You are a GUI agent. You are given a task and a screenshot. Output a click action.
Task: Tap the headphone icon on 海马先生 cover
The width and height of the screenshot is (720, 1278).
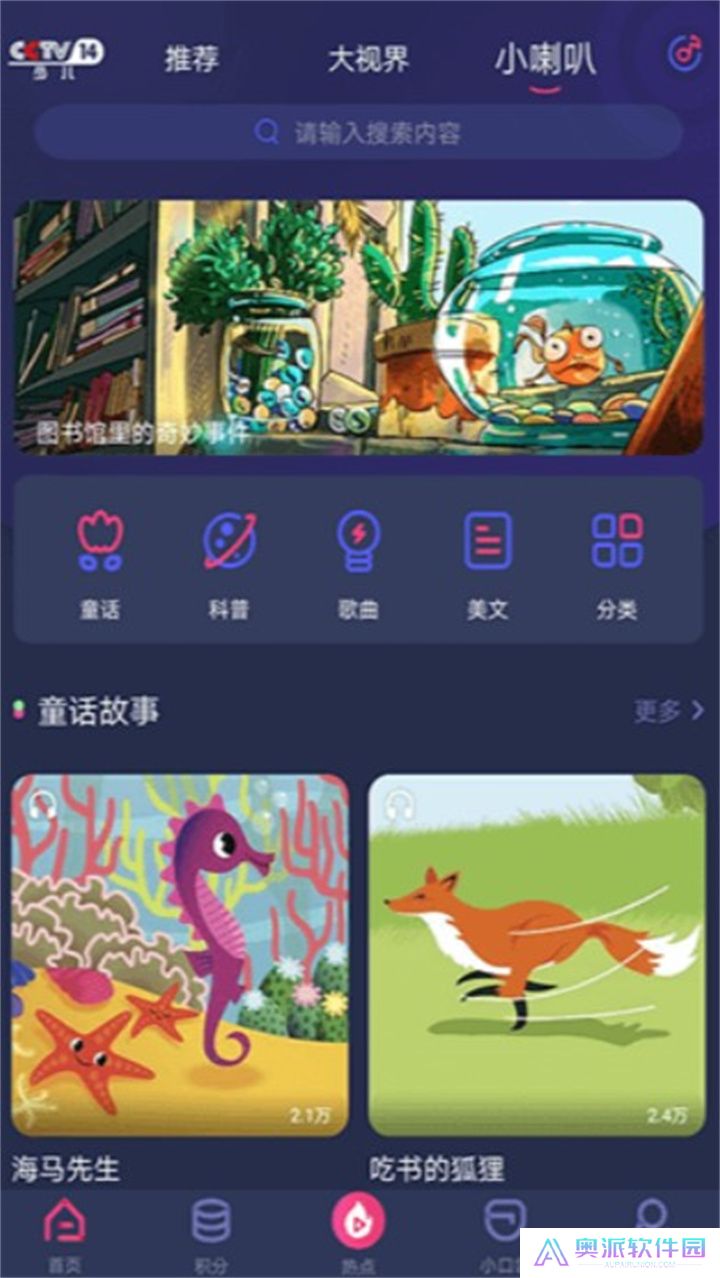coord(40,806)
